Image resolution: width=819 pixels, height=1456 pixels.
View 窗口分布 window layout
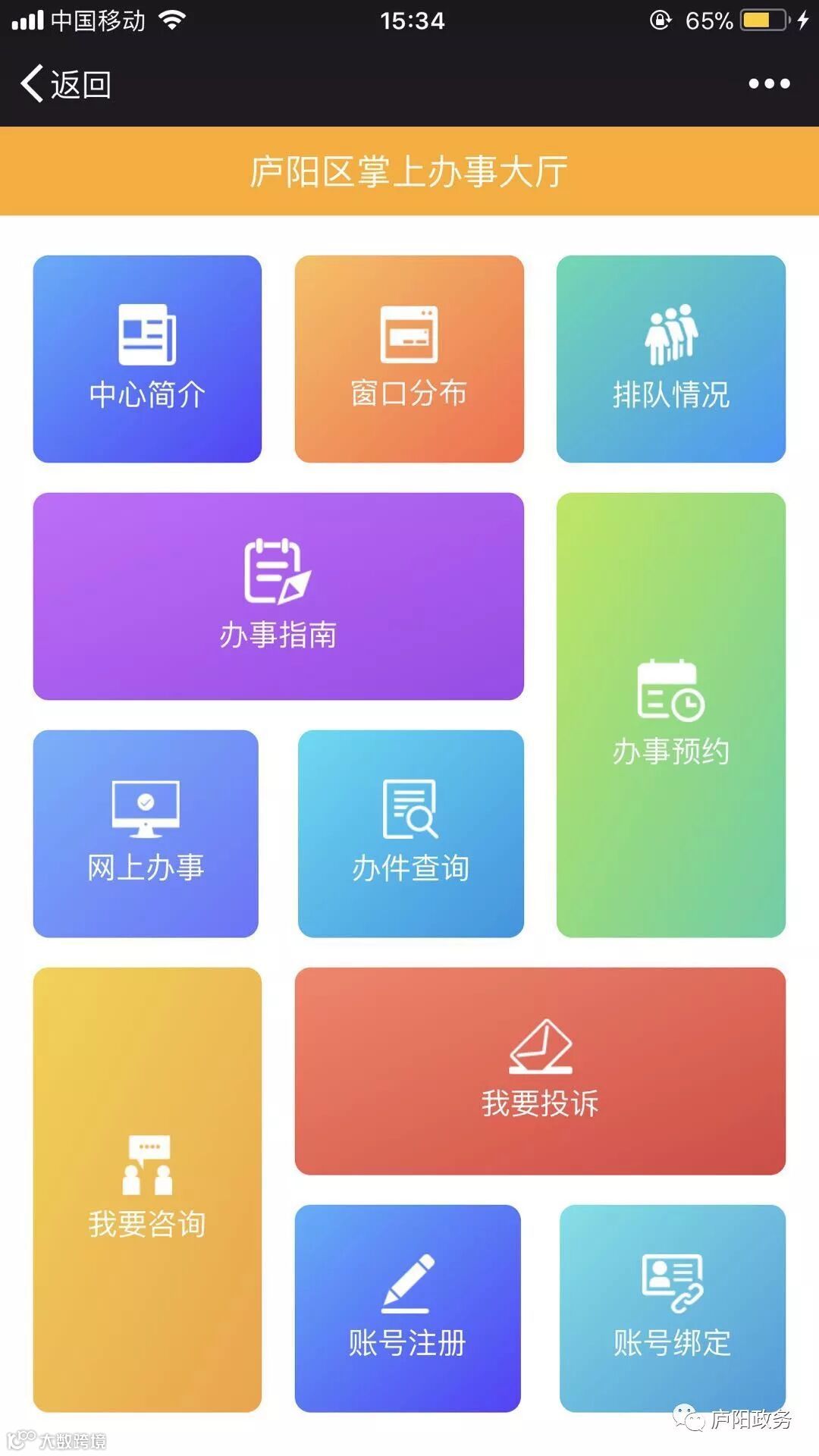click(409, 359)
